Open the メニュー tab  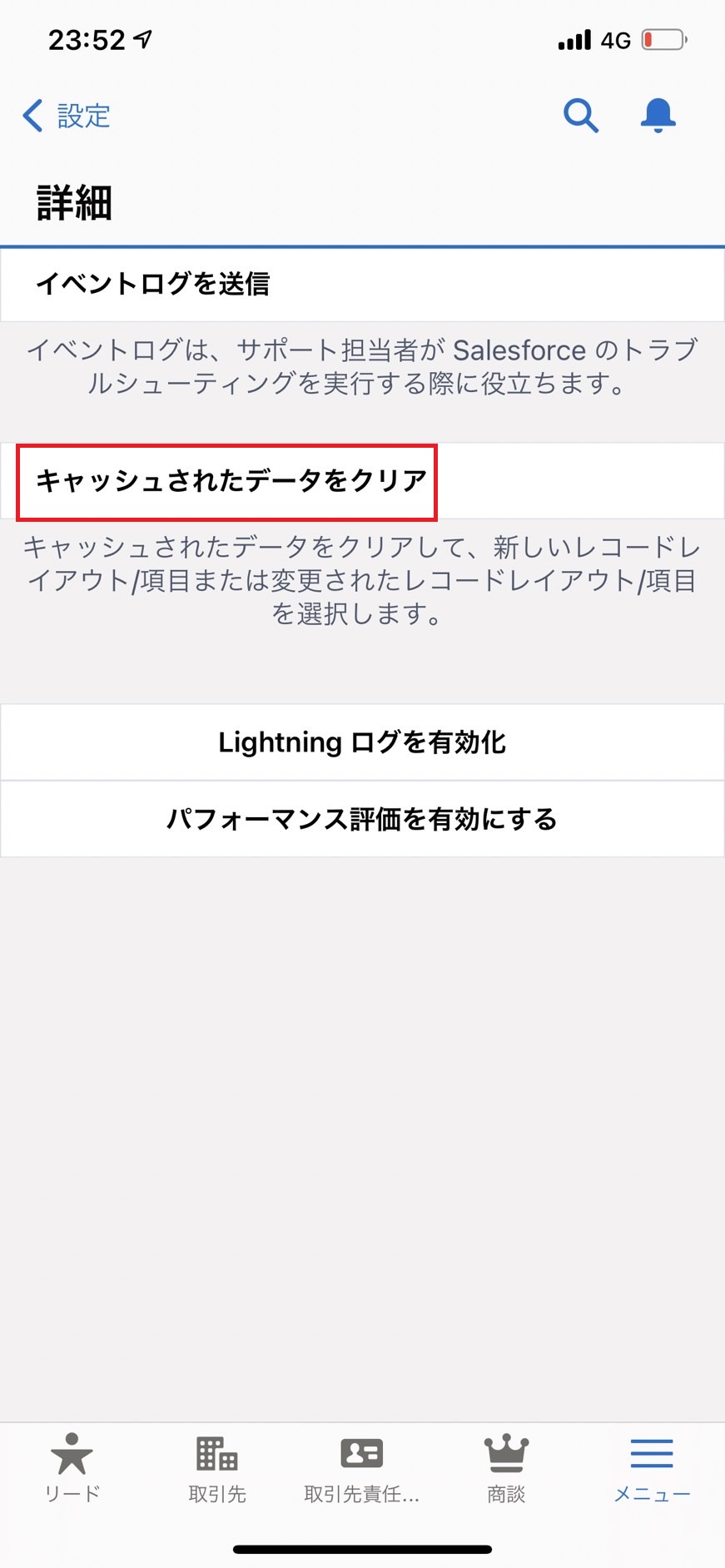coord(652,1468)
